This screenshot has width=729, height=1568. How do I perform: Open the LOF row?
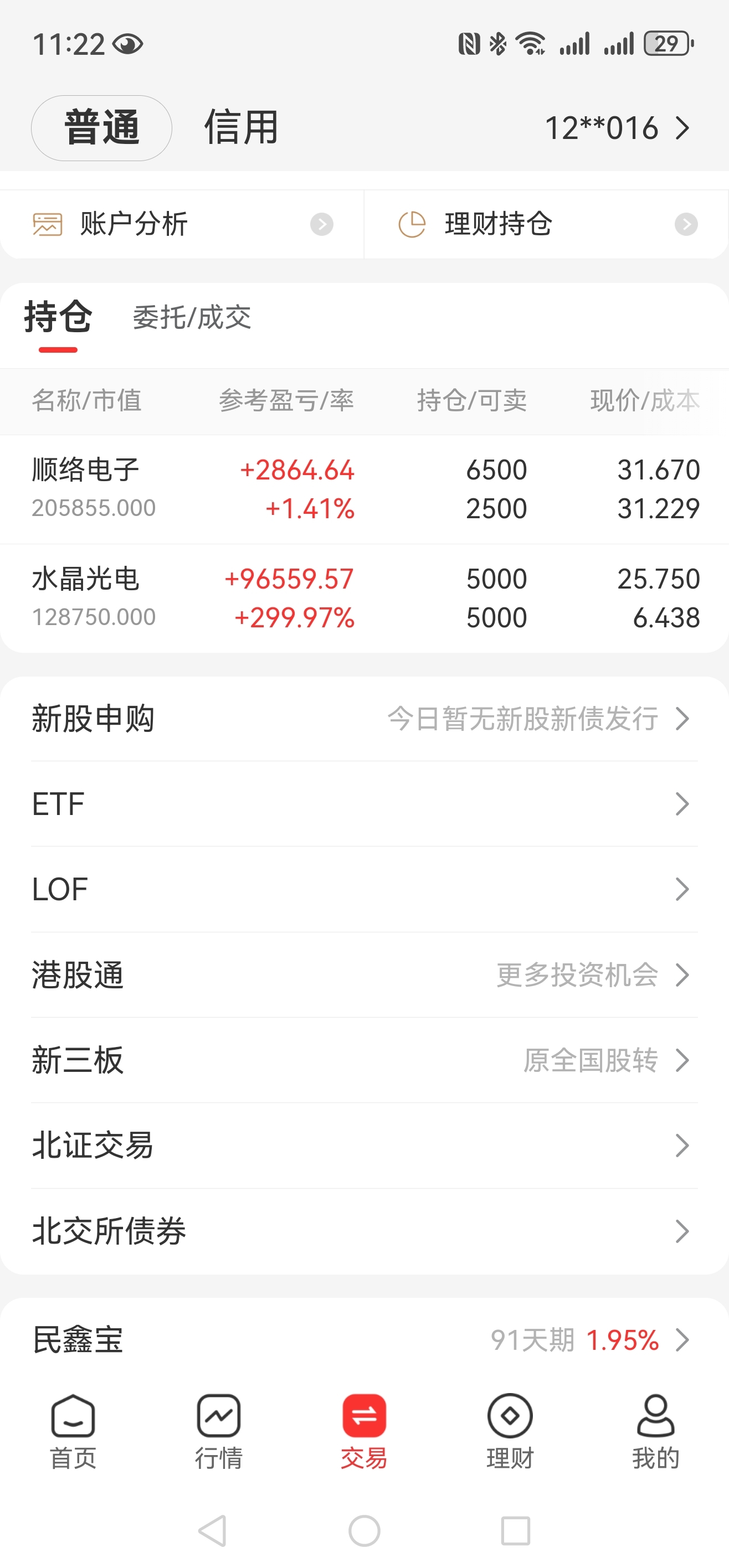click(364, 889)
